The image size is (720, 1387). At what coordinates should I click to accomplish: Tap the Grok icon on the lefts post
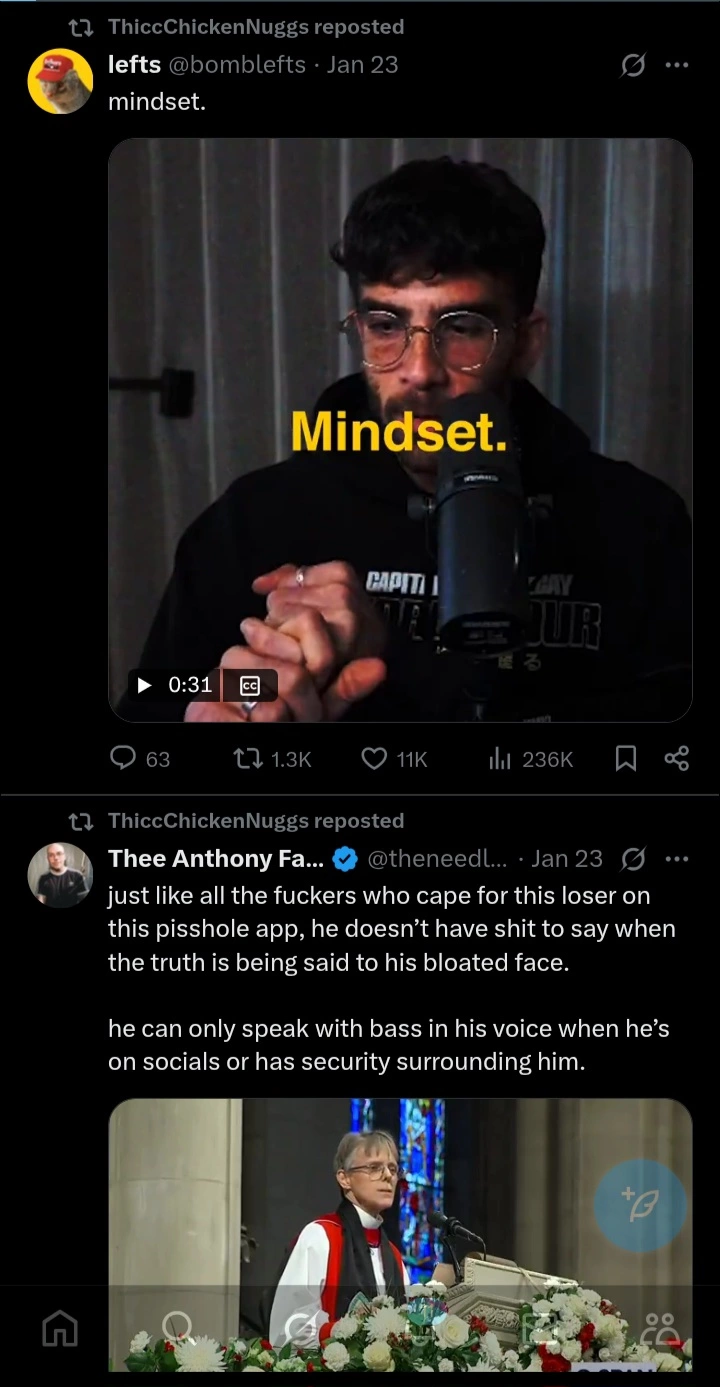point(633,65)
